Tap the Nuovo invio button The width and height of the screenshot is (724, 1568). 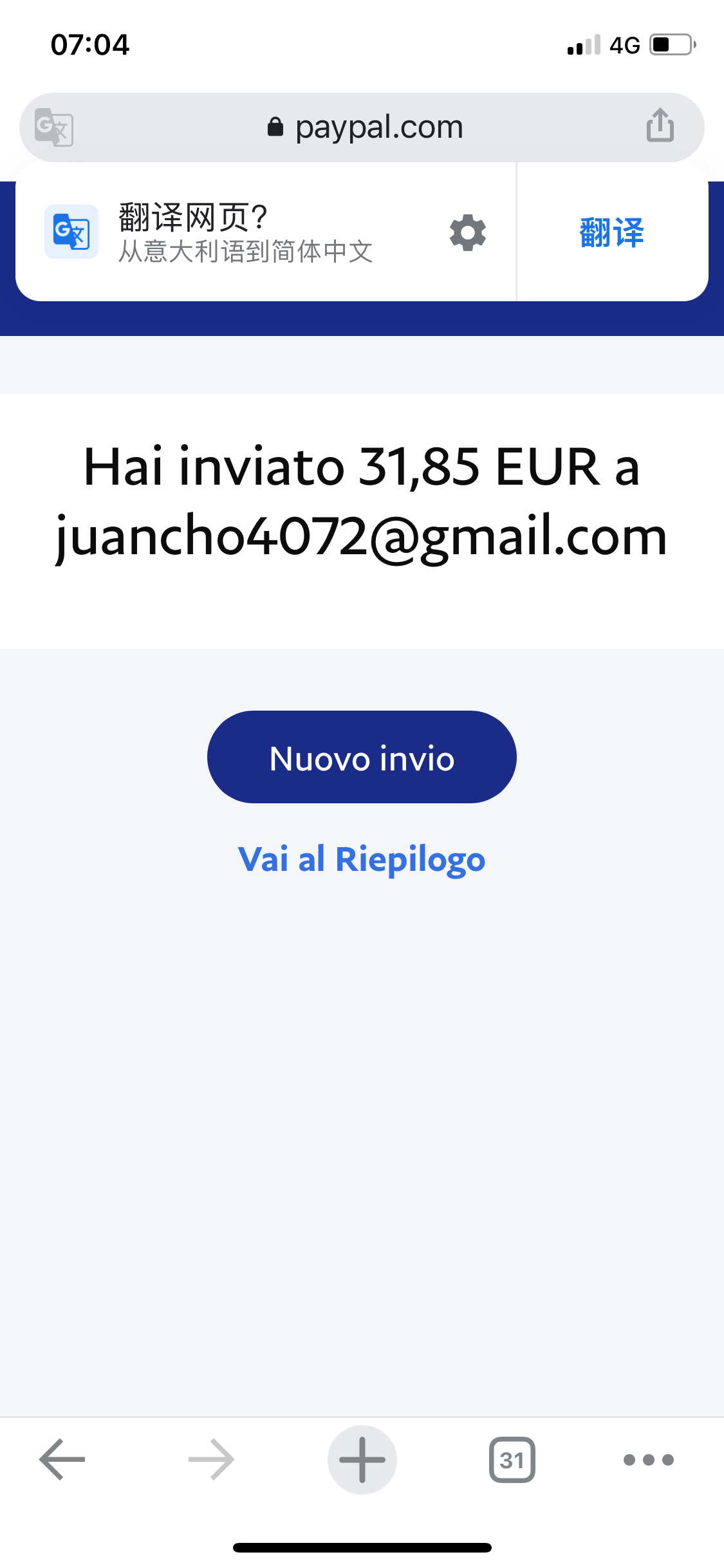click(362, 757)
